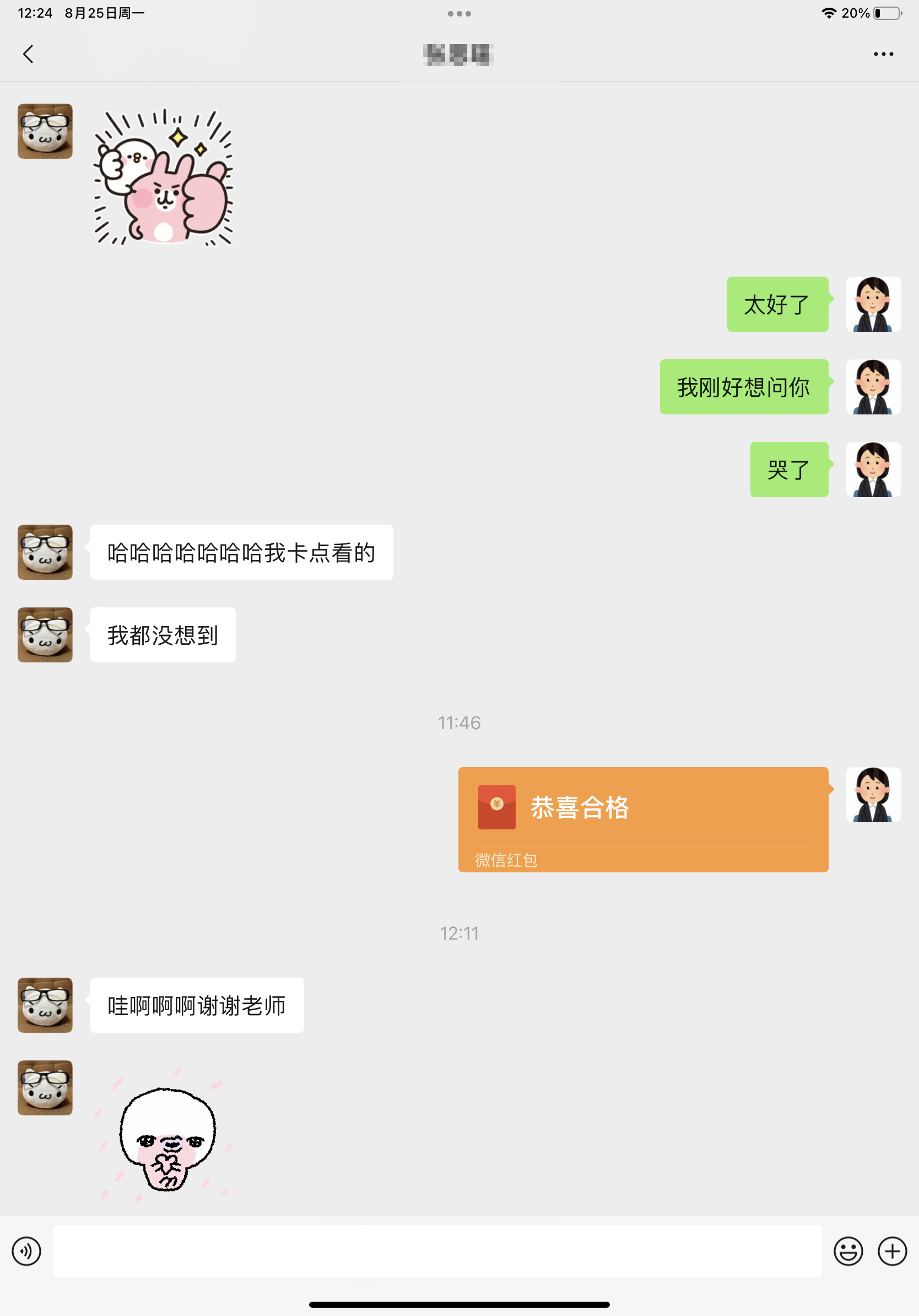Open the plus attachments menu
This screenshot has width=919, height=1316.
click(892, 1250)
